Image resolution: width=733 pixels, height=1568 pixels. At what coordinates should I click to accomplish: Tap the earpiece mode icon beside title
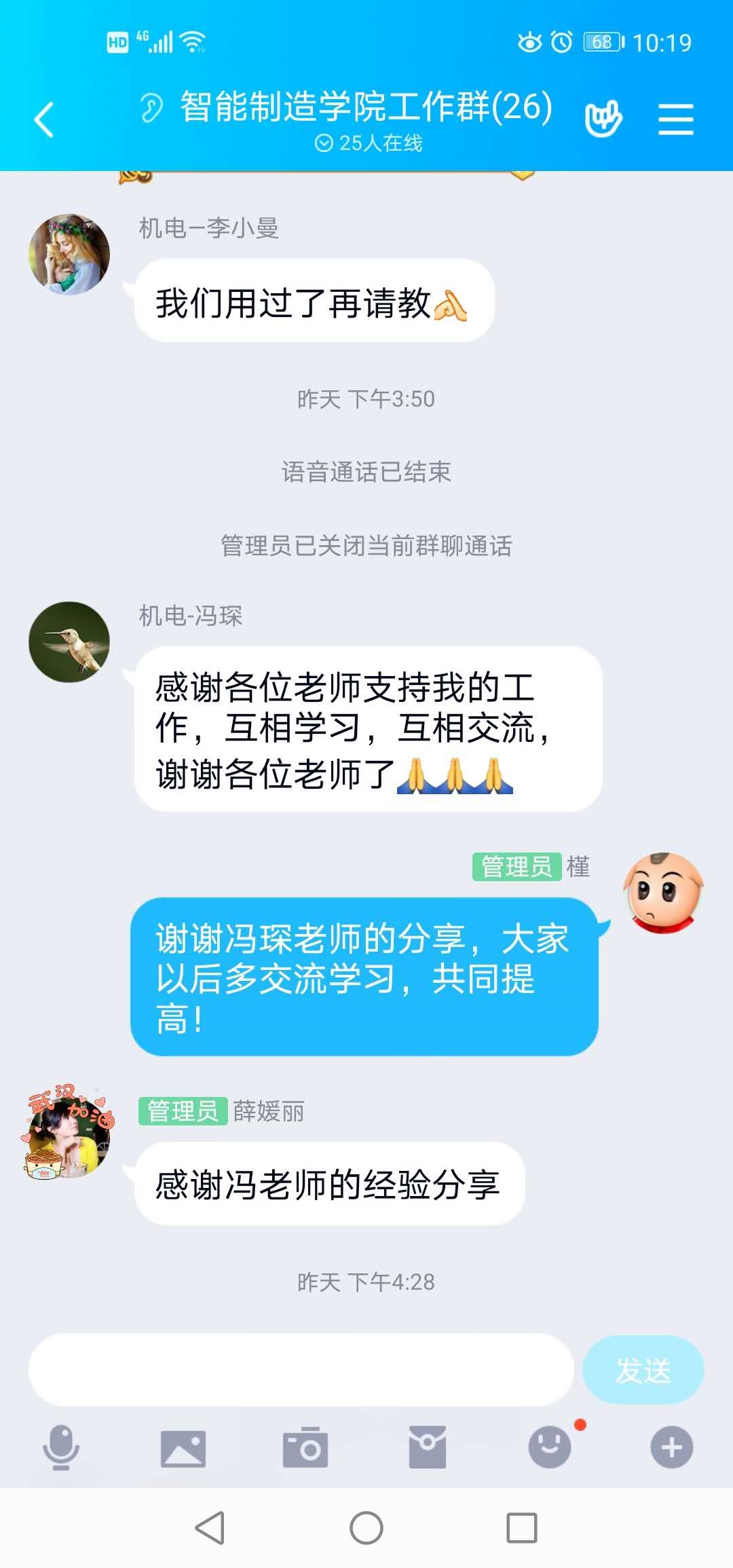point(151,107)
